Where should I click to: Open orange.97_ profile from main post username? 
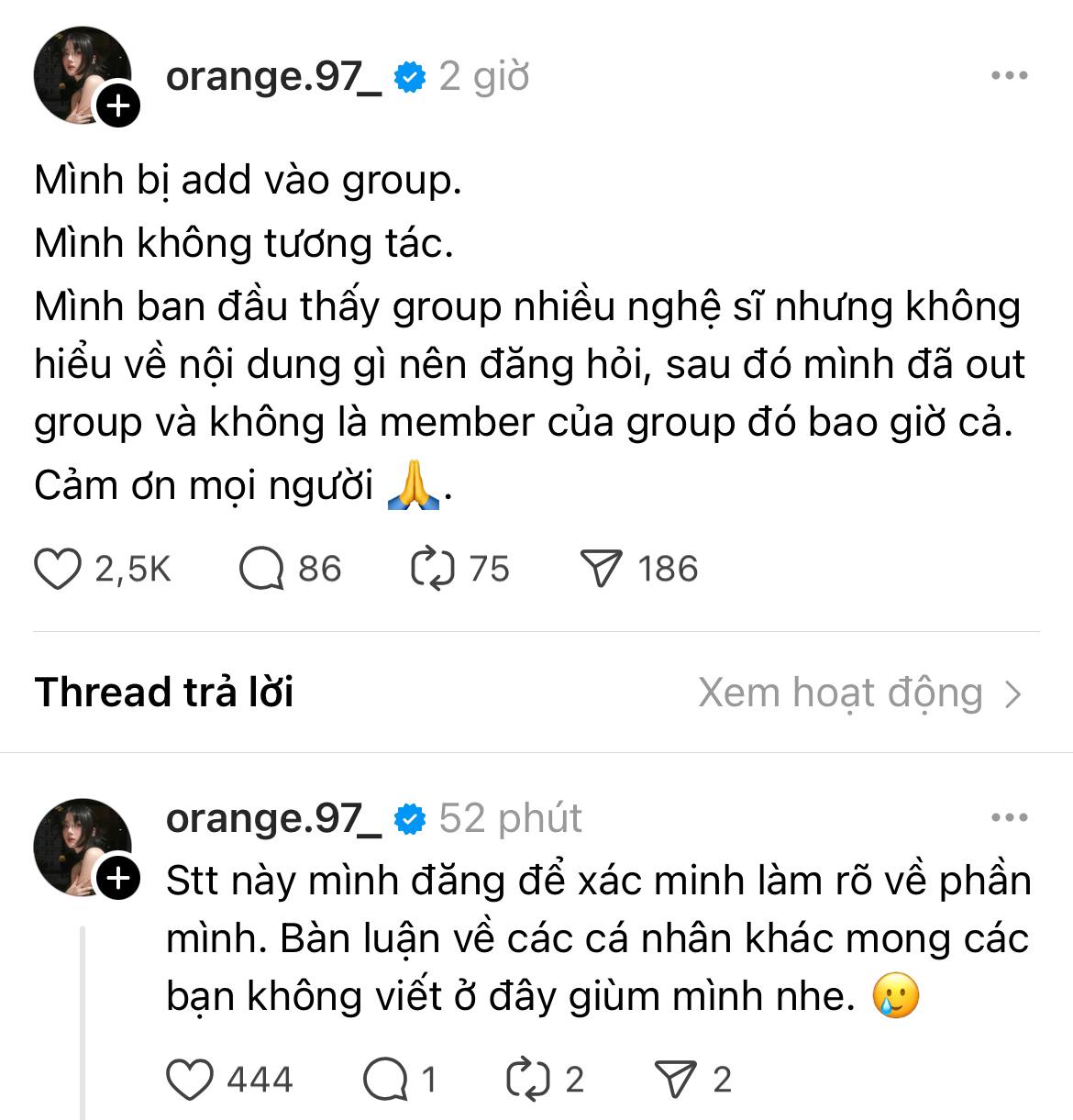(273, 76)
